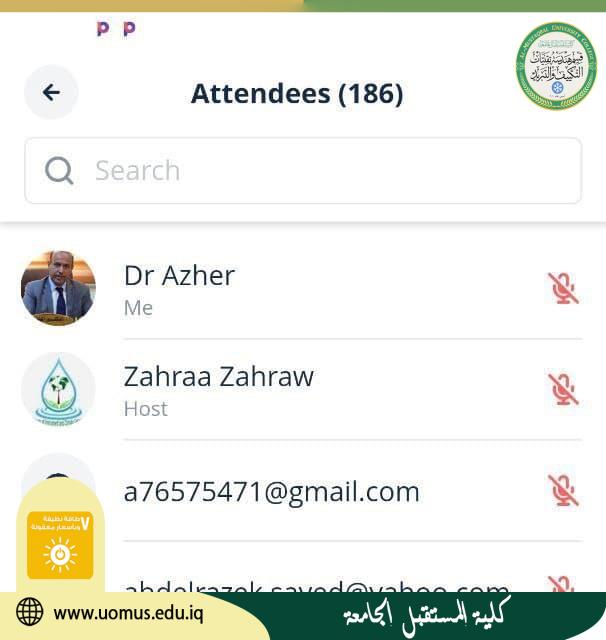
Task: Toggle Dr Azher's muted microphone icon
Action: coord(563,288)
